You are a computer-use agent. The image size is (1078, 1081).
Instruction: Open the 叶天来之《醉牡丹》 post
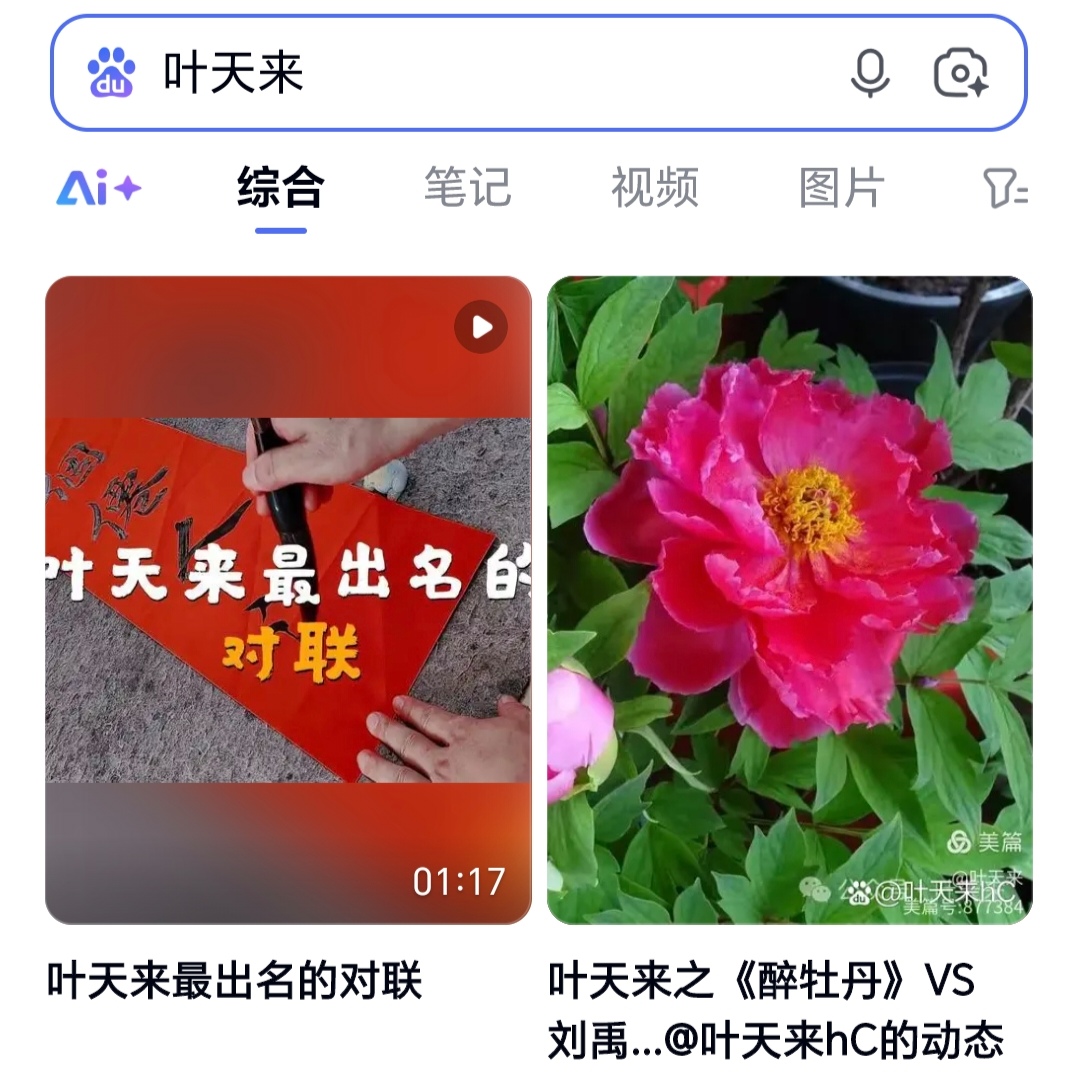click(x=790, y=600)
